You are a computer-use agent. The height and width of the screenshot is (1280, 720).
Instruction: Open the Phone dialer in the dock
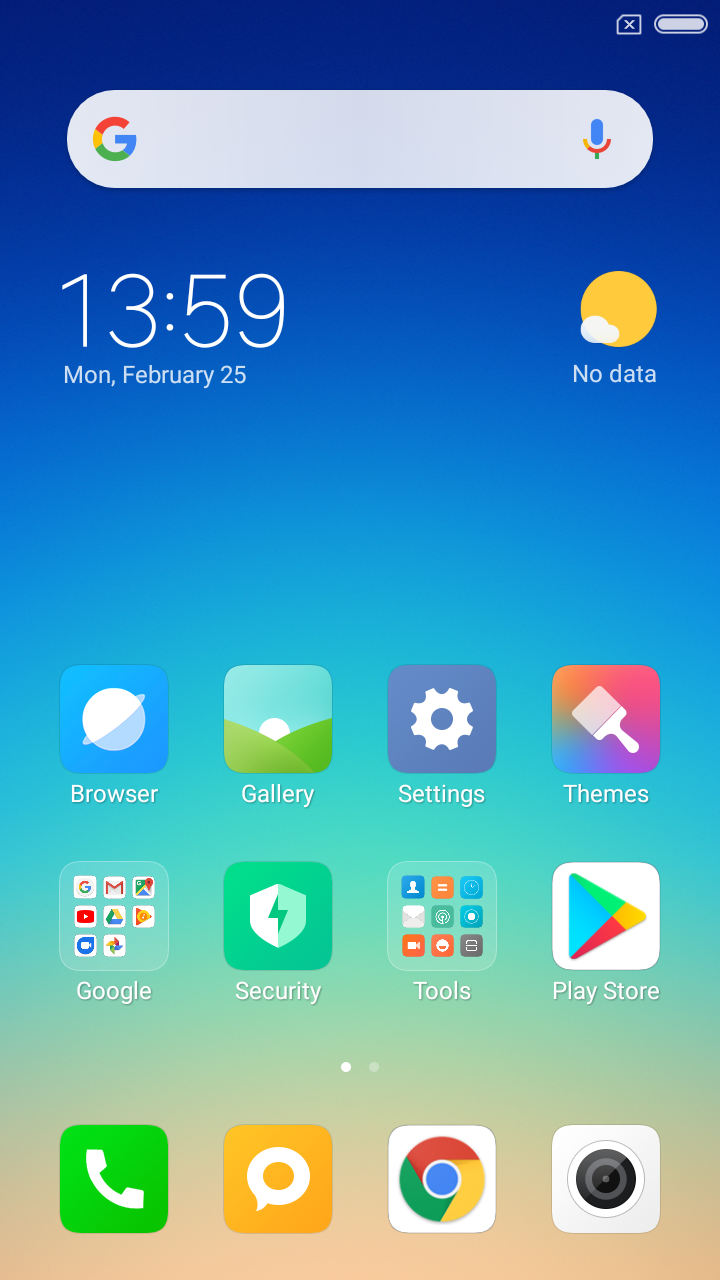114,1179
